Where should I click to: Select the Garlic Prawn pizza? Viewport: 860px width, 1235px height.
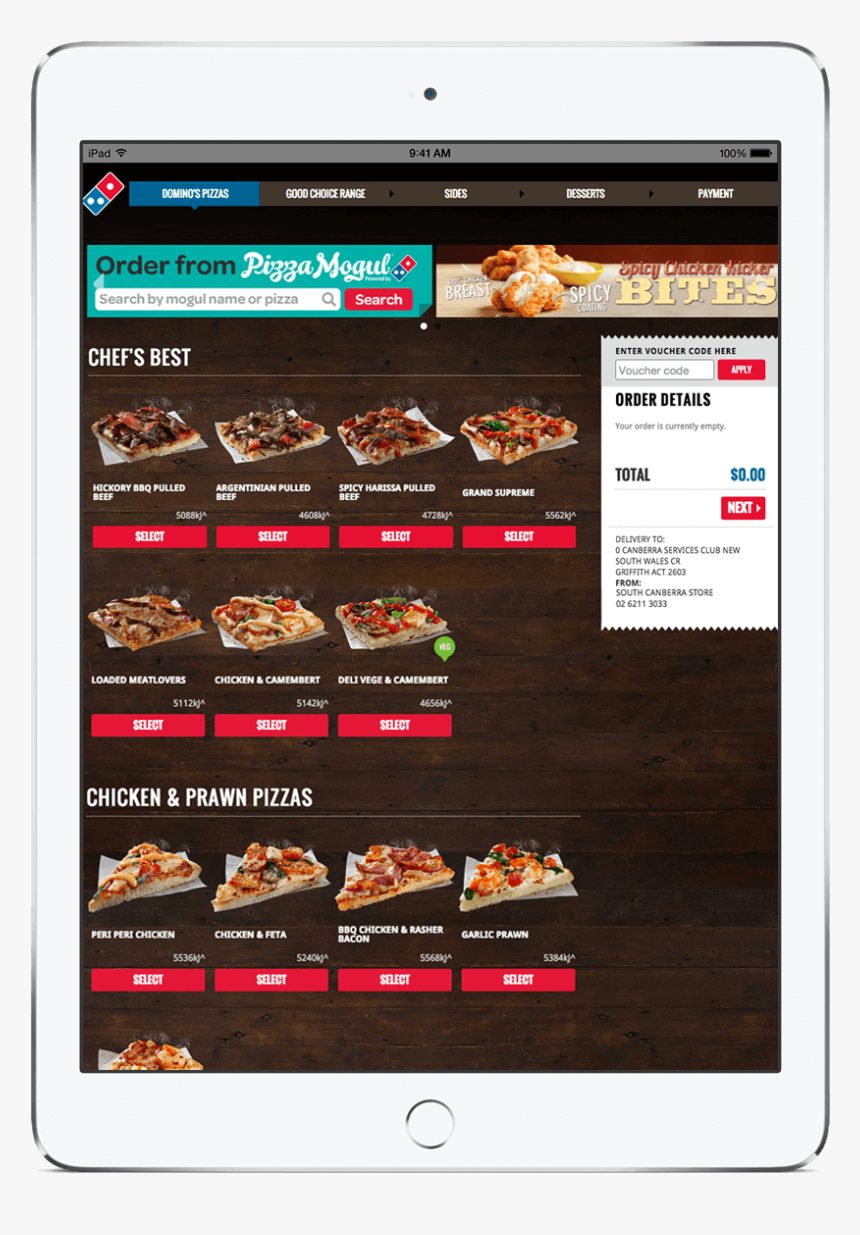518,980
